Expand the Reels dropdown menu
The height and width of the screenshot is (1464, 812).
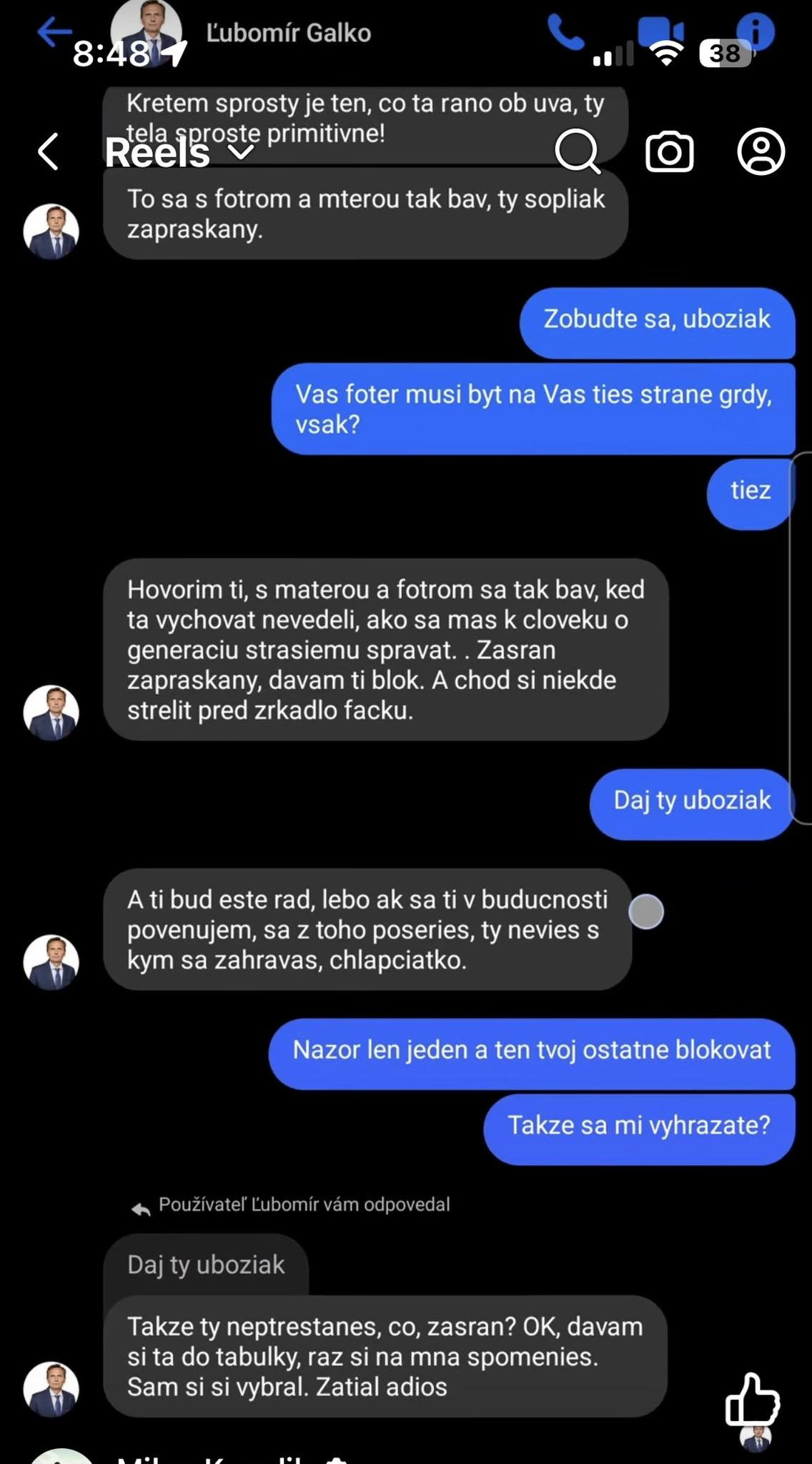(x=242, y=152)
